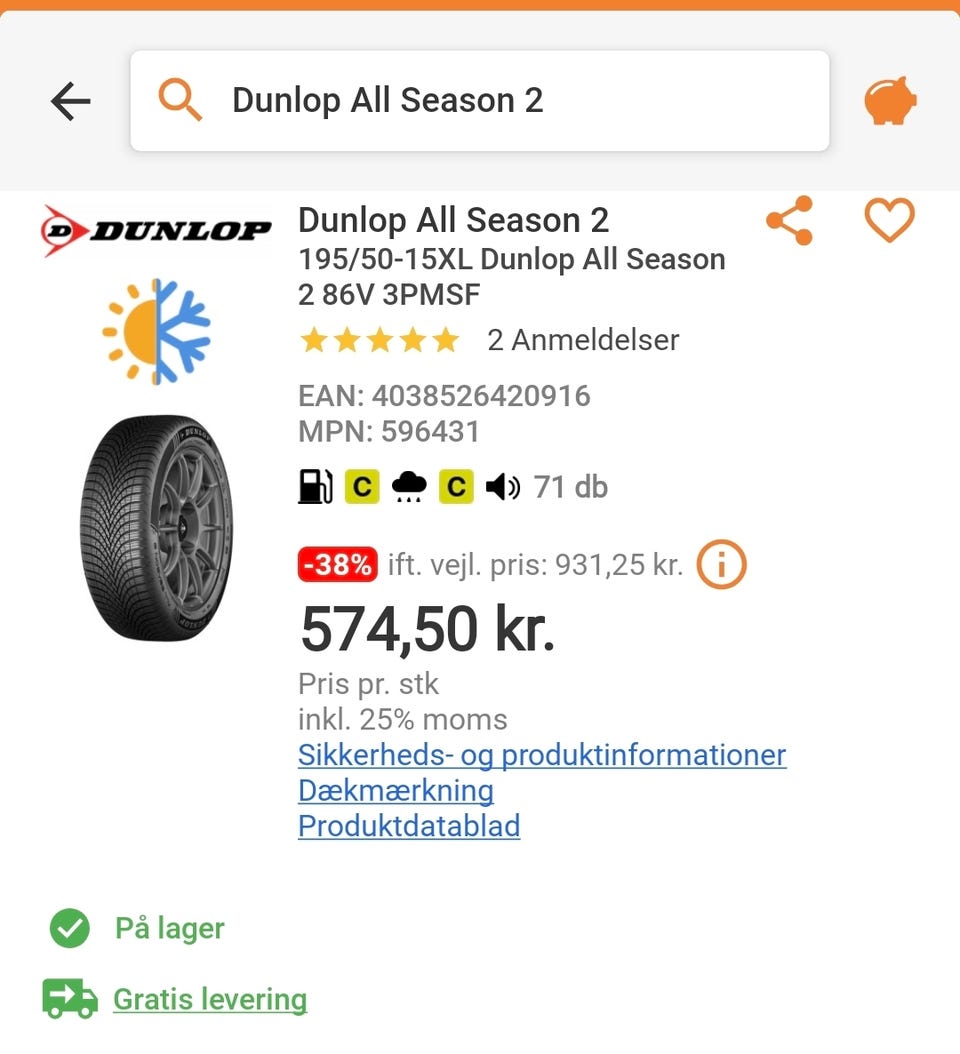
Task: Share this Dunlop tyre product
Action: pos(790,221)
